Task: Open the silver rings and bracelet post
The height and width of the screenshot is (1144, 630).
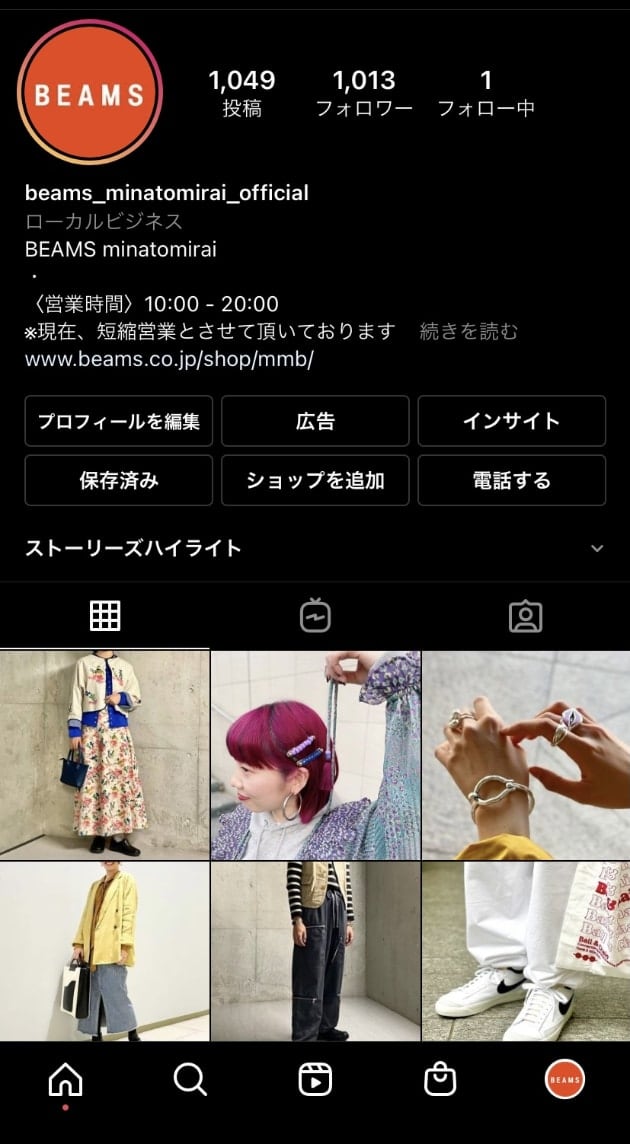Action: coord(526,754)
